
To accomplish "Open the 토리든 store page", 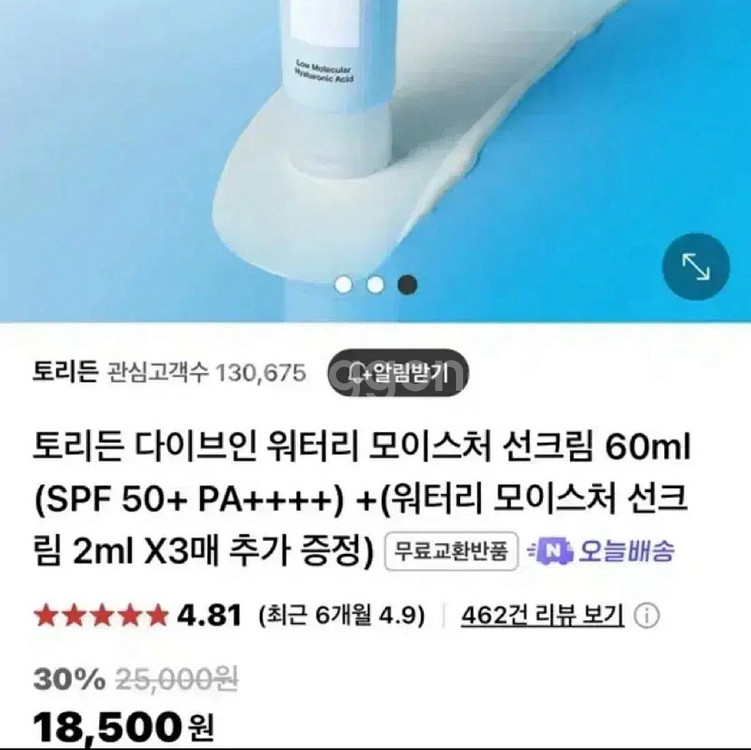I will (65, 373).
